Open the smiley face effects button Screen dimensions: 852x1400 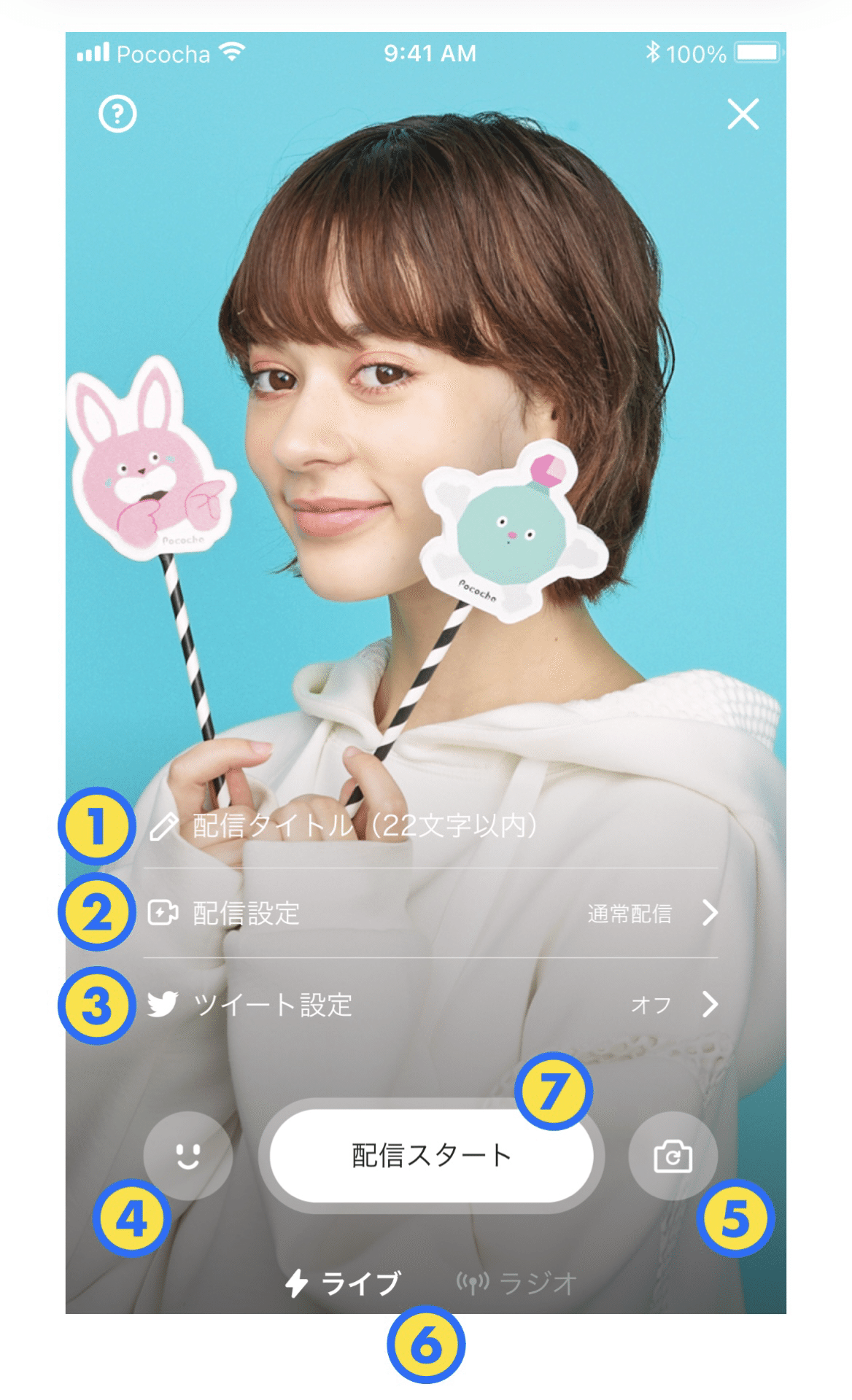click(188, 1156)
